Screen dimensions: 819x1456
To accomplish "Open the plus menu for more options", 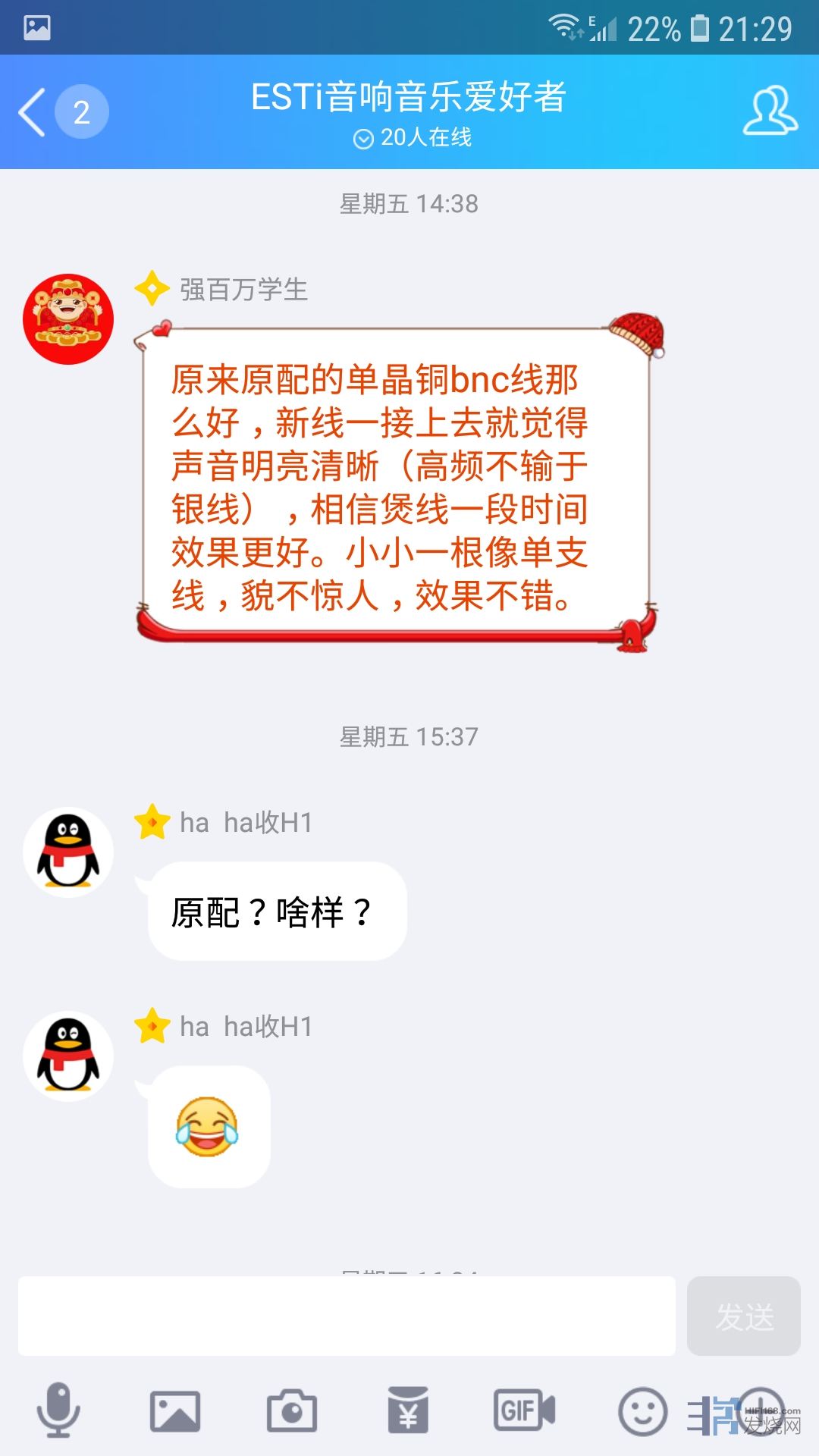I will (761, 1411).
